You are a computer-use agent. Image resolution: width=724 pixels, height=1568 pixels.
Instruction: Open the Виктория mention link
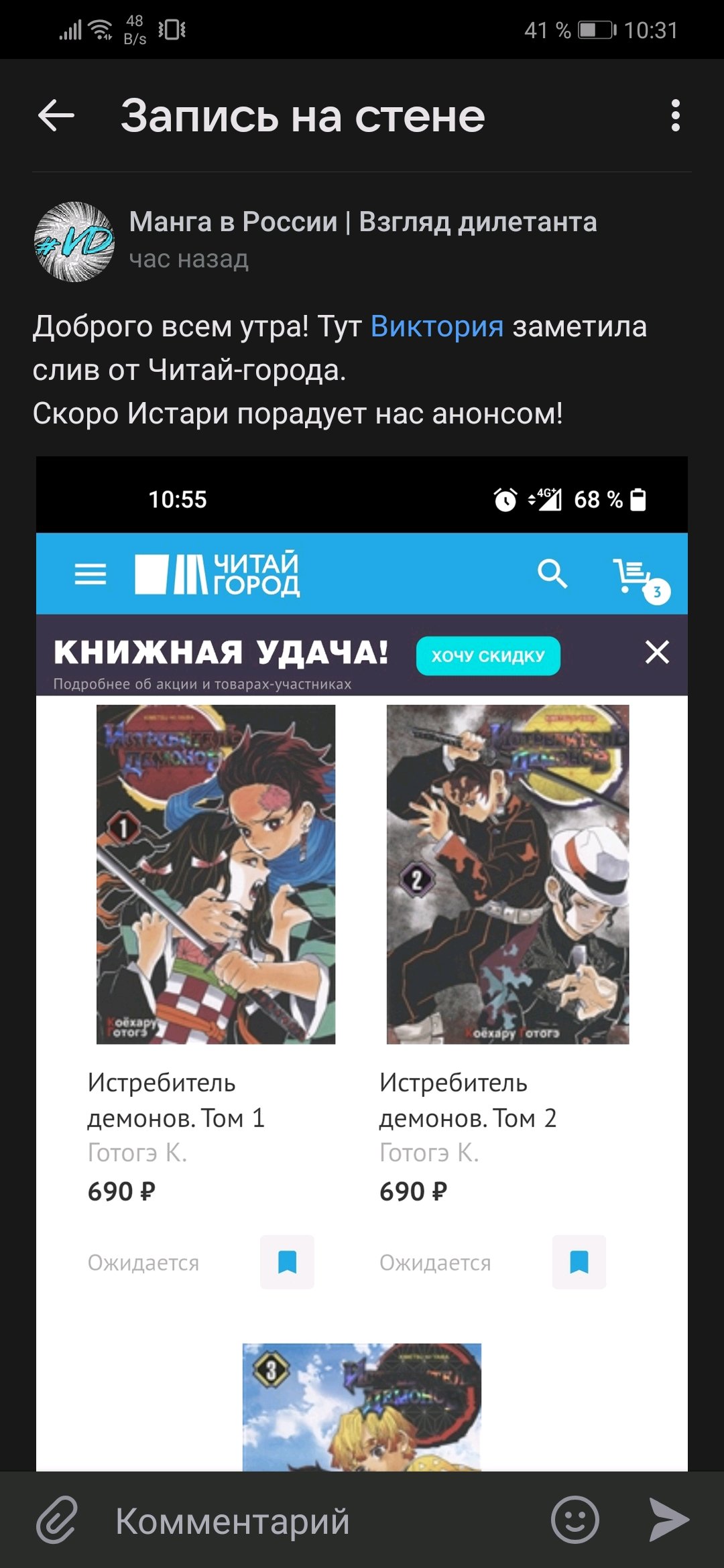point(437,326)
